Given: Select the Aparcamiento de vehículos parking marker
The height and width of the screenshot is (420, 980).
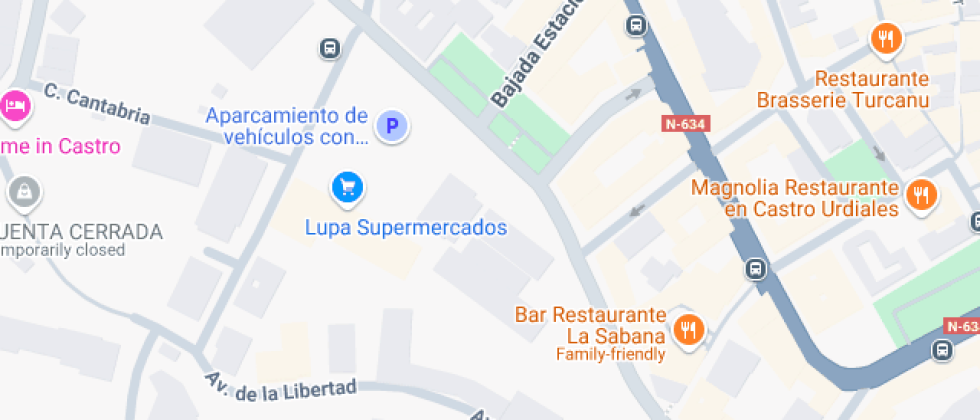Looking at the screenshot, I should (391, 127).
